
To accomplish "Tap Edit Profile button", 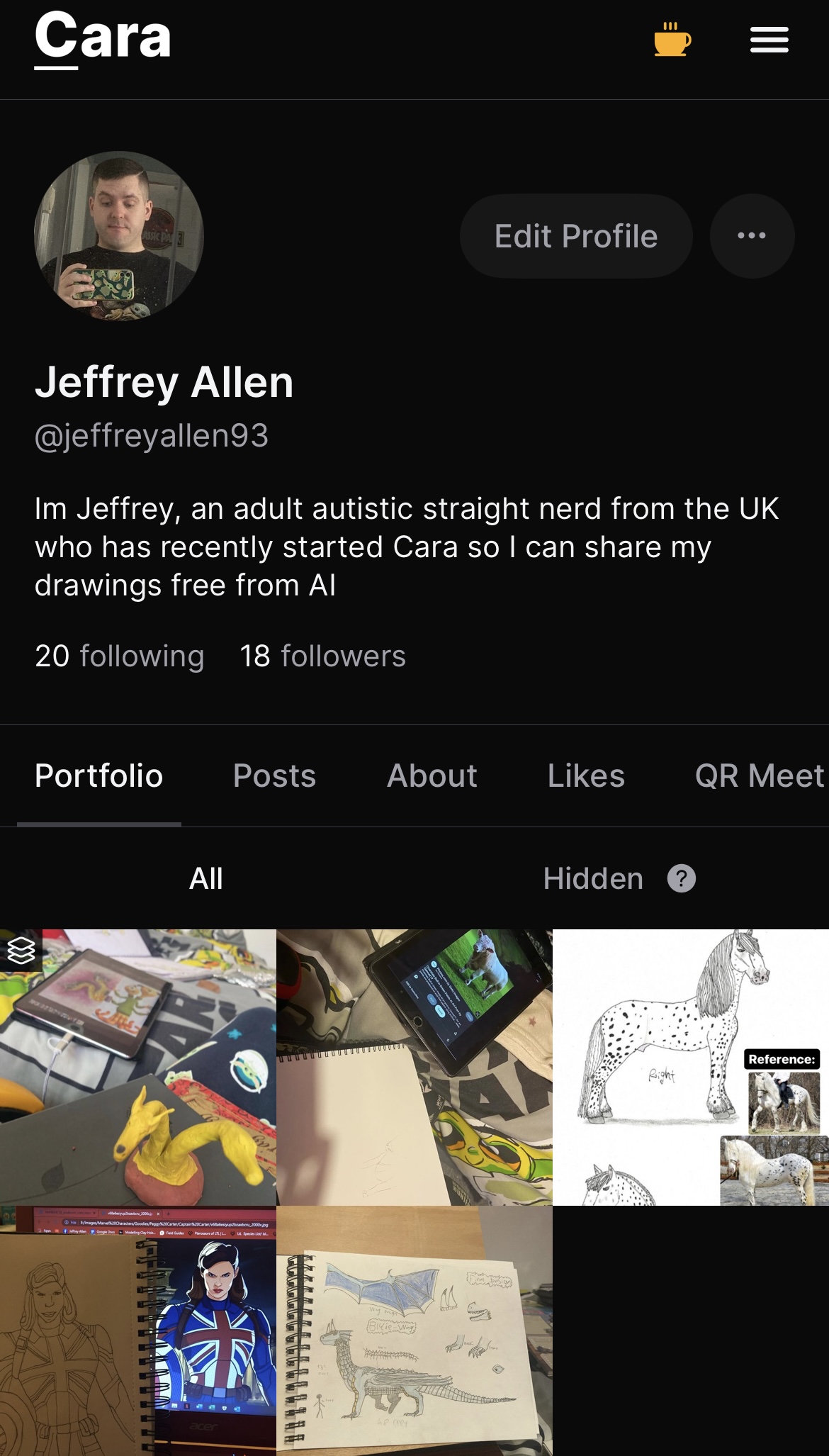I will tap(576, 236).
